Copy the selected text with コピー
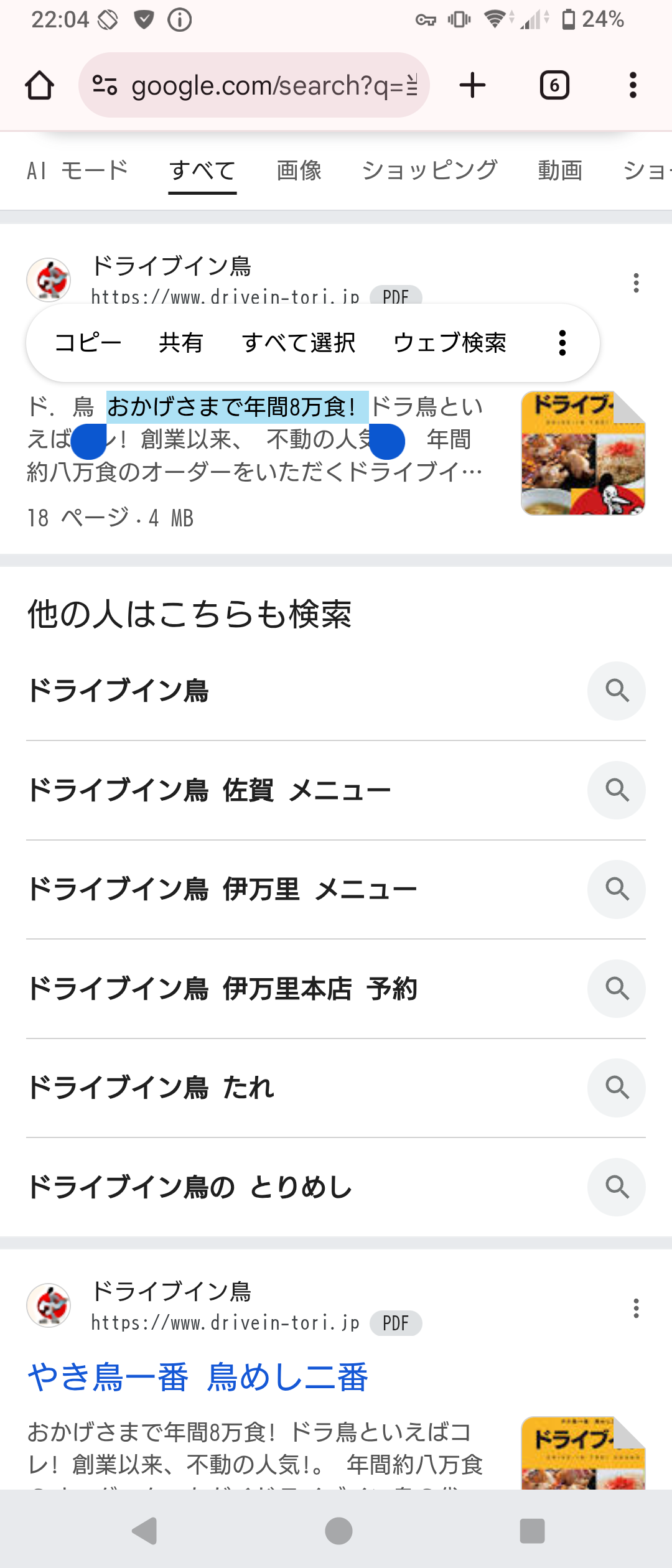This screenshot has height=1568, width=672. tap(88, 343)
